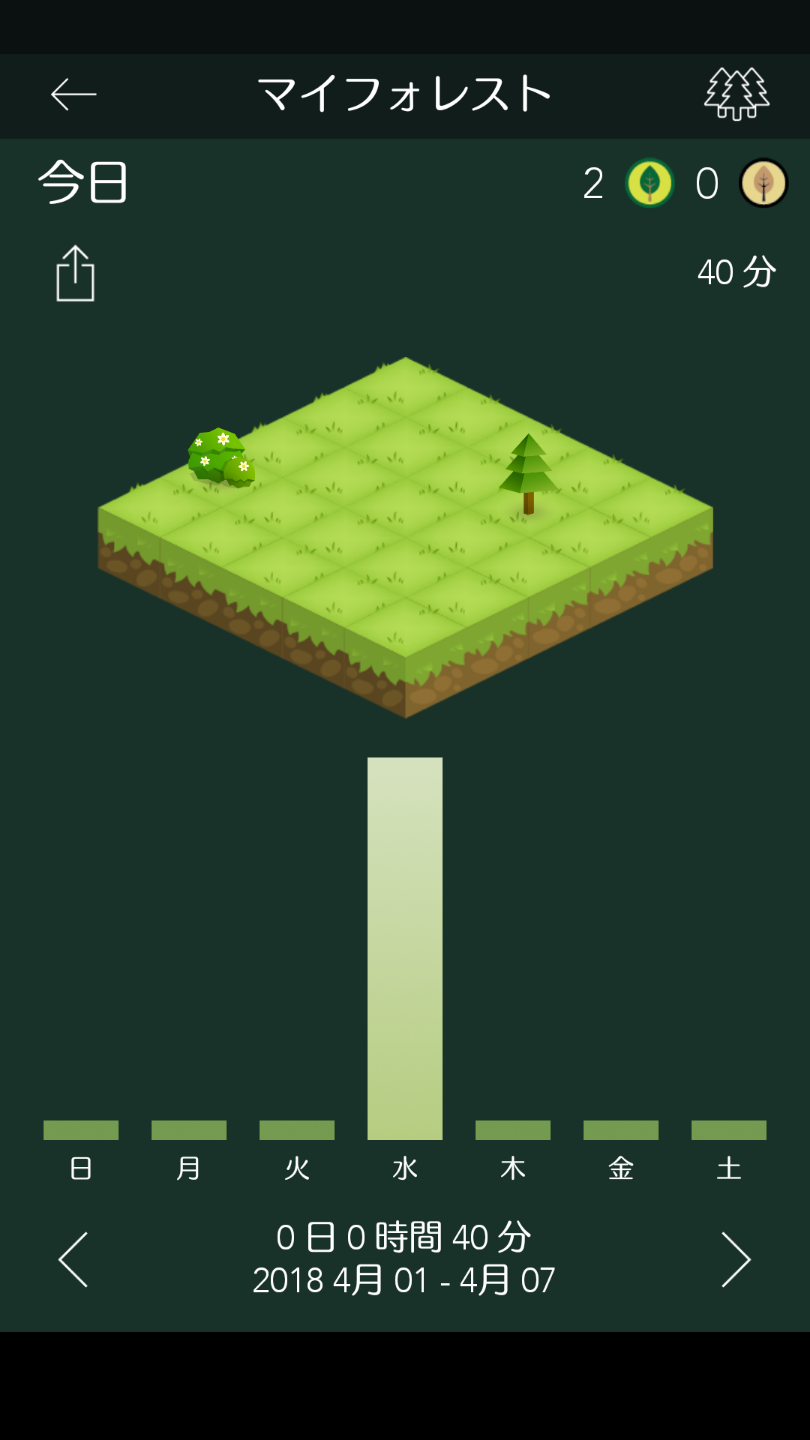
Task: Go back using the top-left arrow
Action: click(74, 95)
